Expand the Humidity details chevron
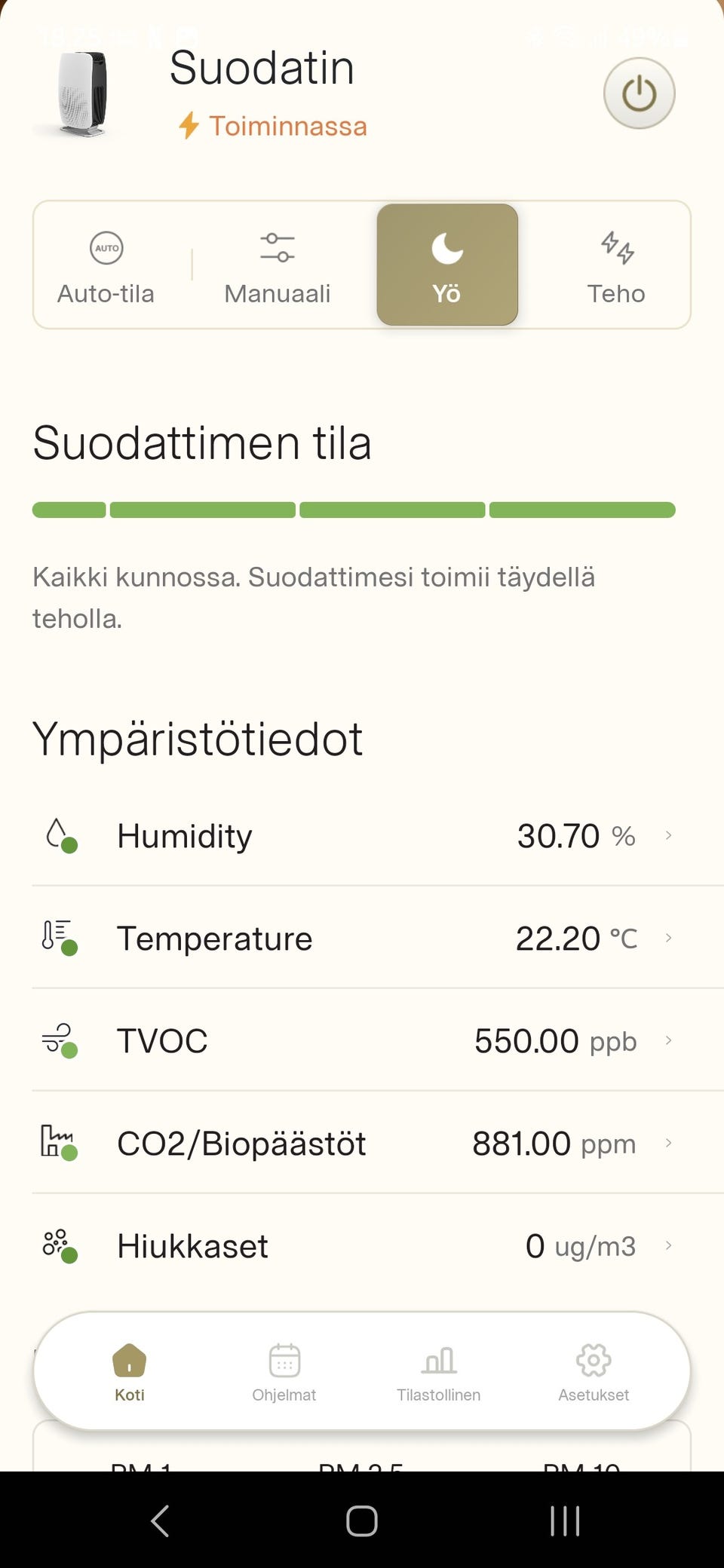Image resolution: width=724 pixels, height=1568 pixels. click(670, 835)
